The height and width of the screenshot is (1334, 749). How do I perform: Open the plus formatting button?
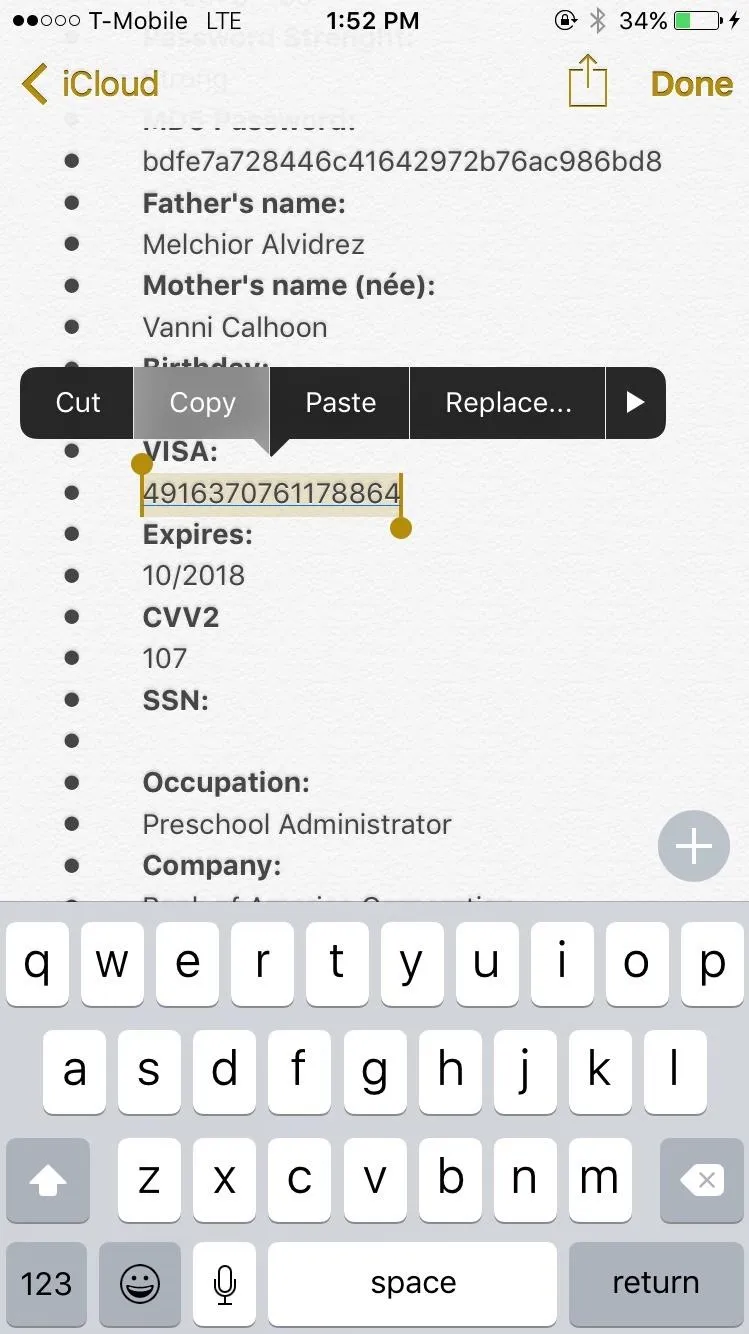tap(693, 847)
